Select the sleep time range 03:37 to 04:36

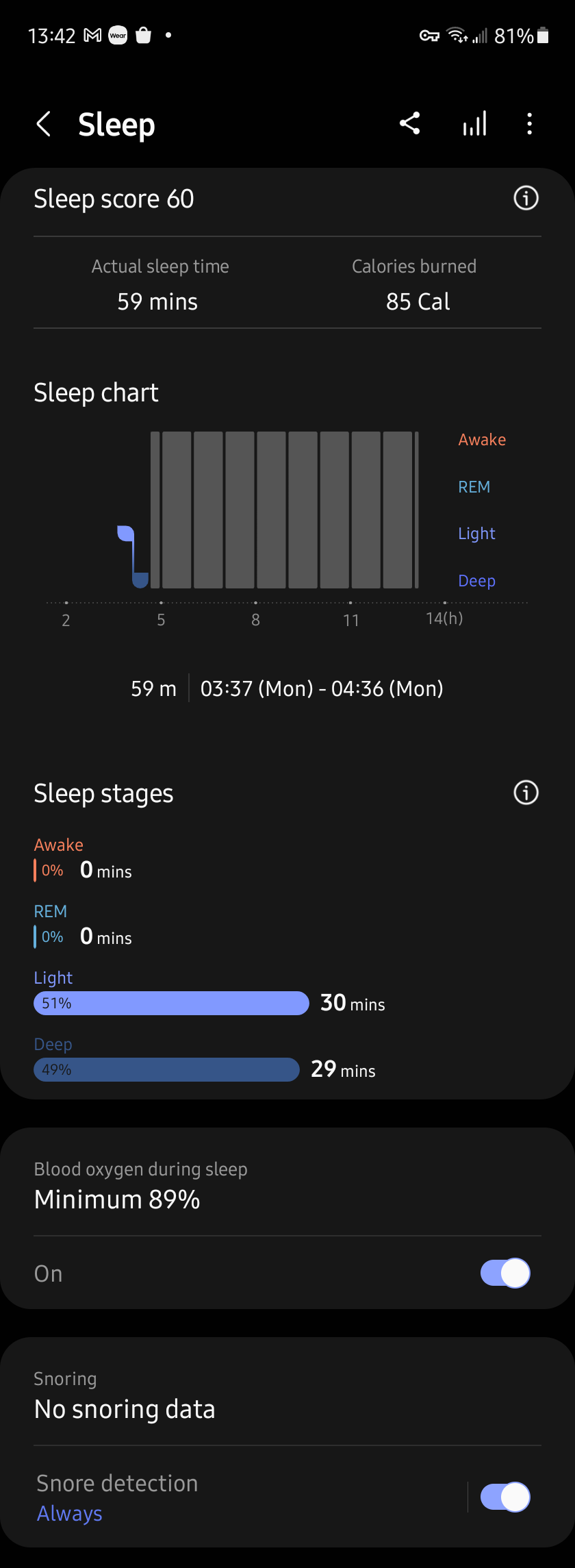click(320, 688)
